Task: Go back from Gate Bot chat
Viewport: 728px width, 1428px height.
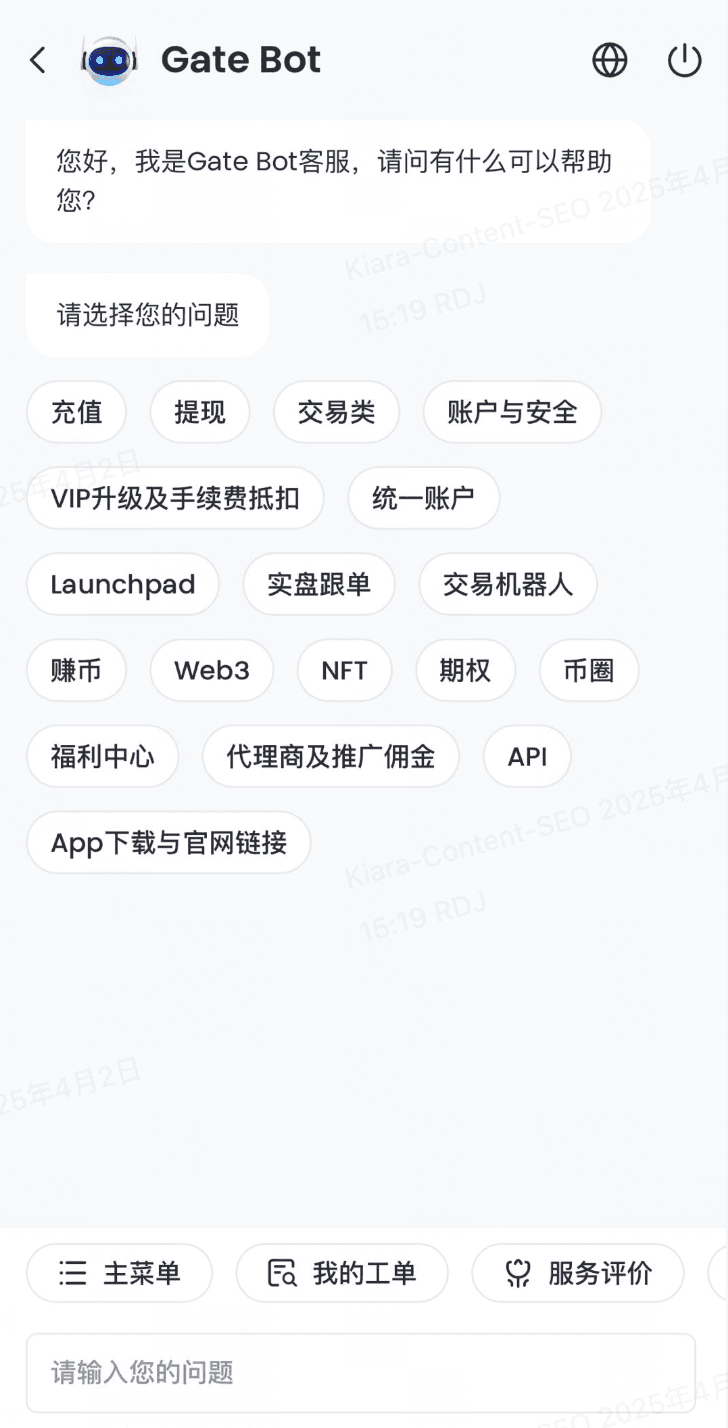Action: click(38, 61)
